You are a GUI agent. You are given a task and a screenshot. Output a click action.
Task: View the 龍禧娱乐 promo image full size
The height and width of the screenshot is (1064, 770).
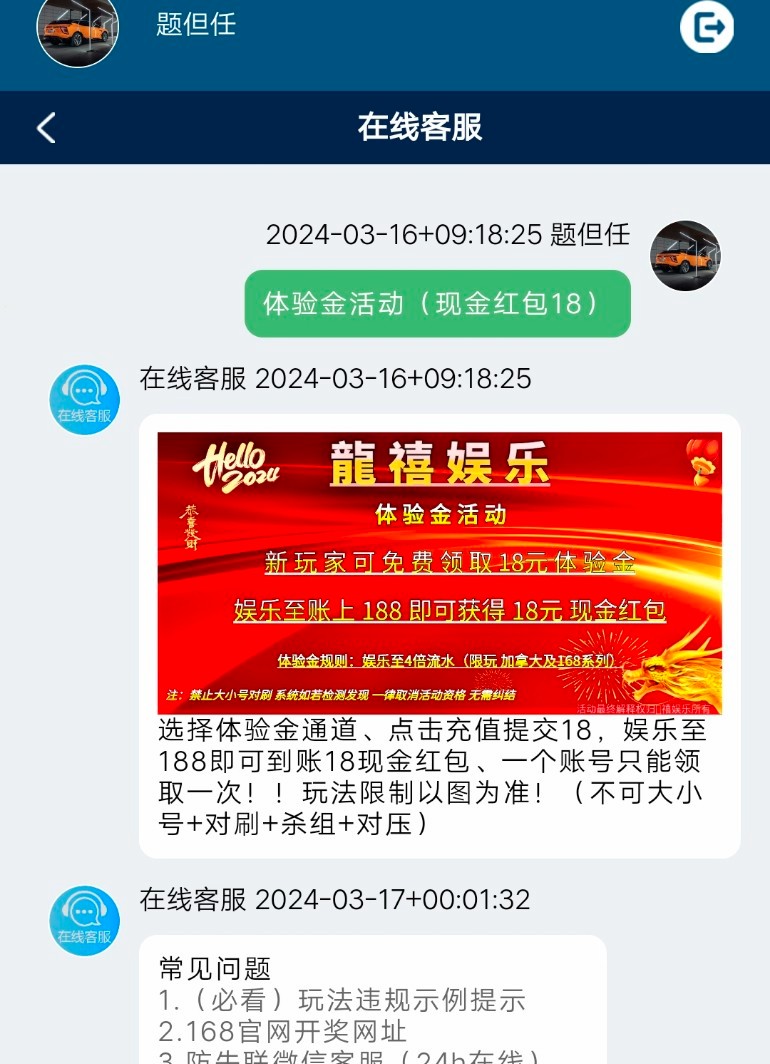[440, 573]
